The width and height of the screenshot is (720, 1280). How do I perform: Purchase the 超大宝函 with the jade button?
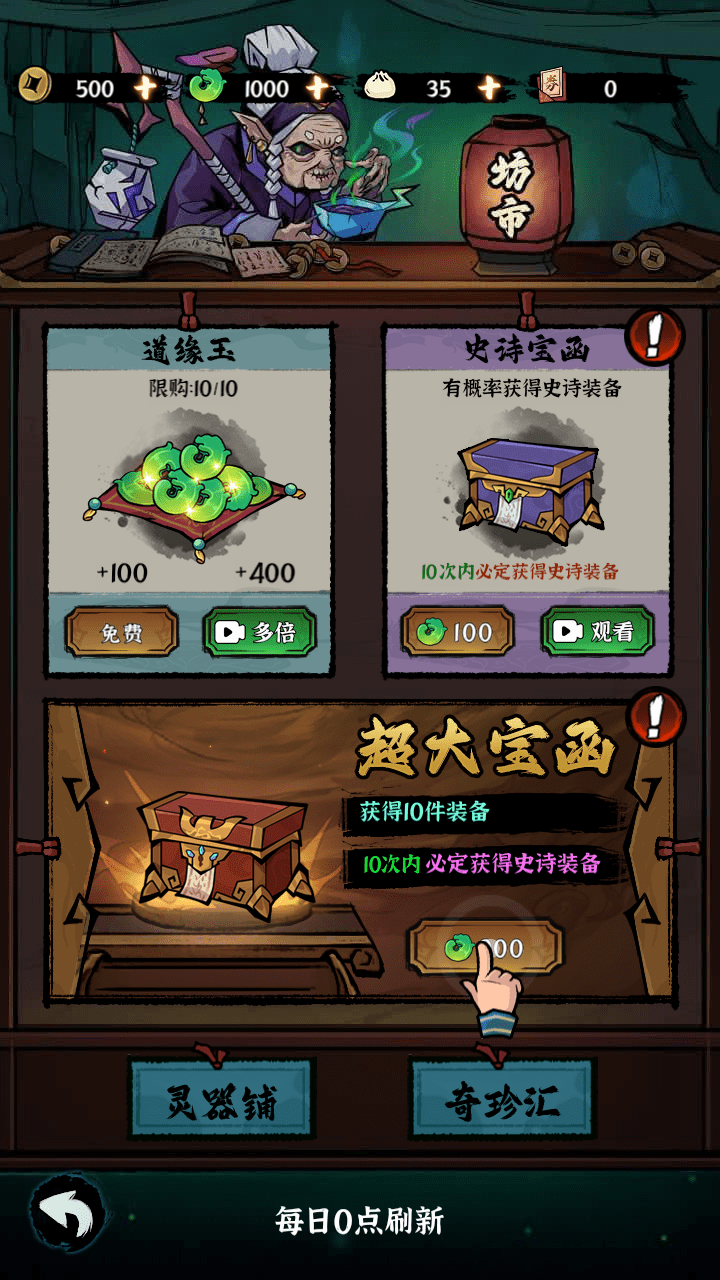pos(486,947)
